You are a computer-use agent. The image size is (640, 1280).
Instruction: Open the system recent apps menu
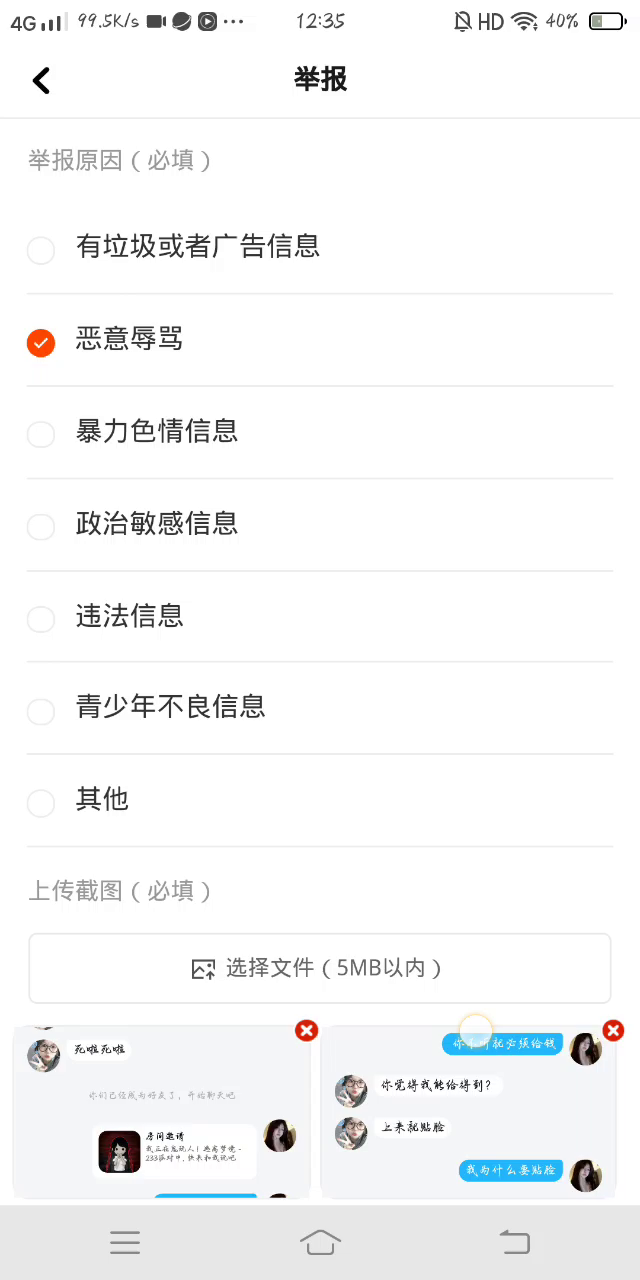[x=125, y=1242]
